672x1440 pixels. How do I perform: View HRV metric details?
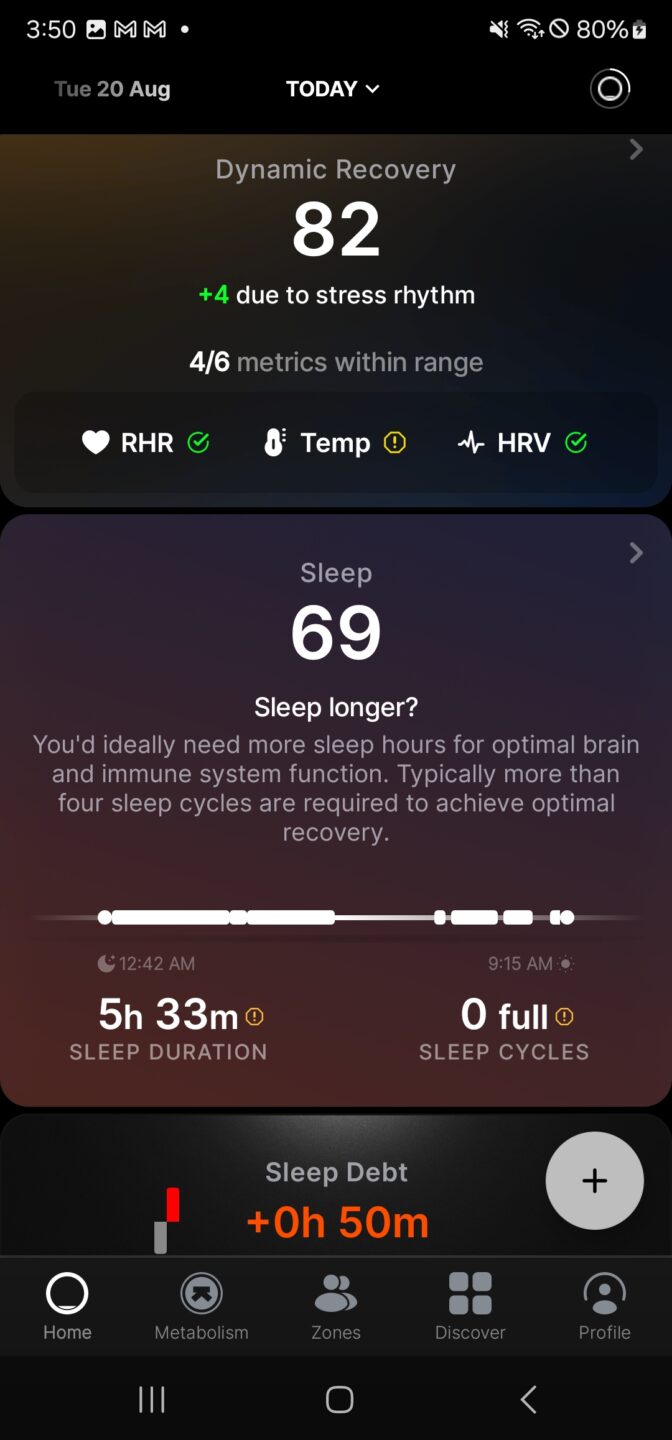tap(523, 442)
